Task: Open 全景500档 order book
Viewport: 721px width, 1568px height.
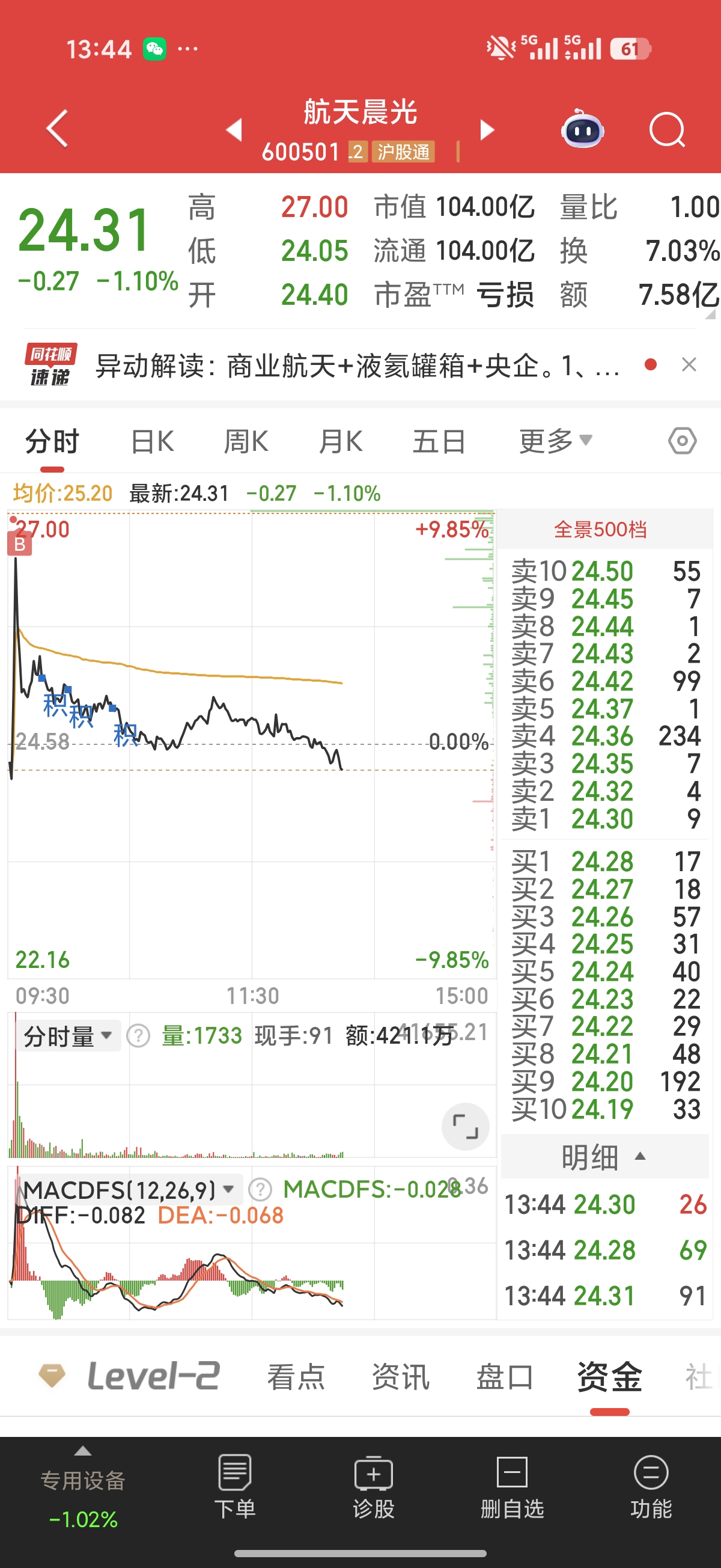Action: [600, 530]
